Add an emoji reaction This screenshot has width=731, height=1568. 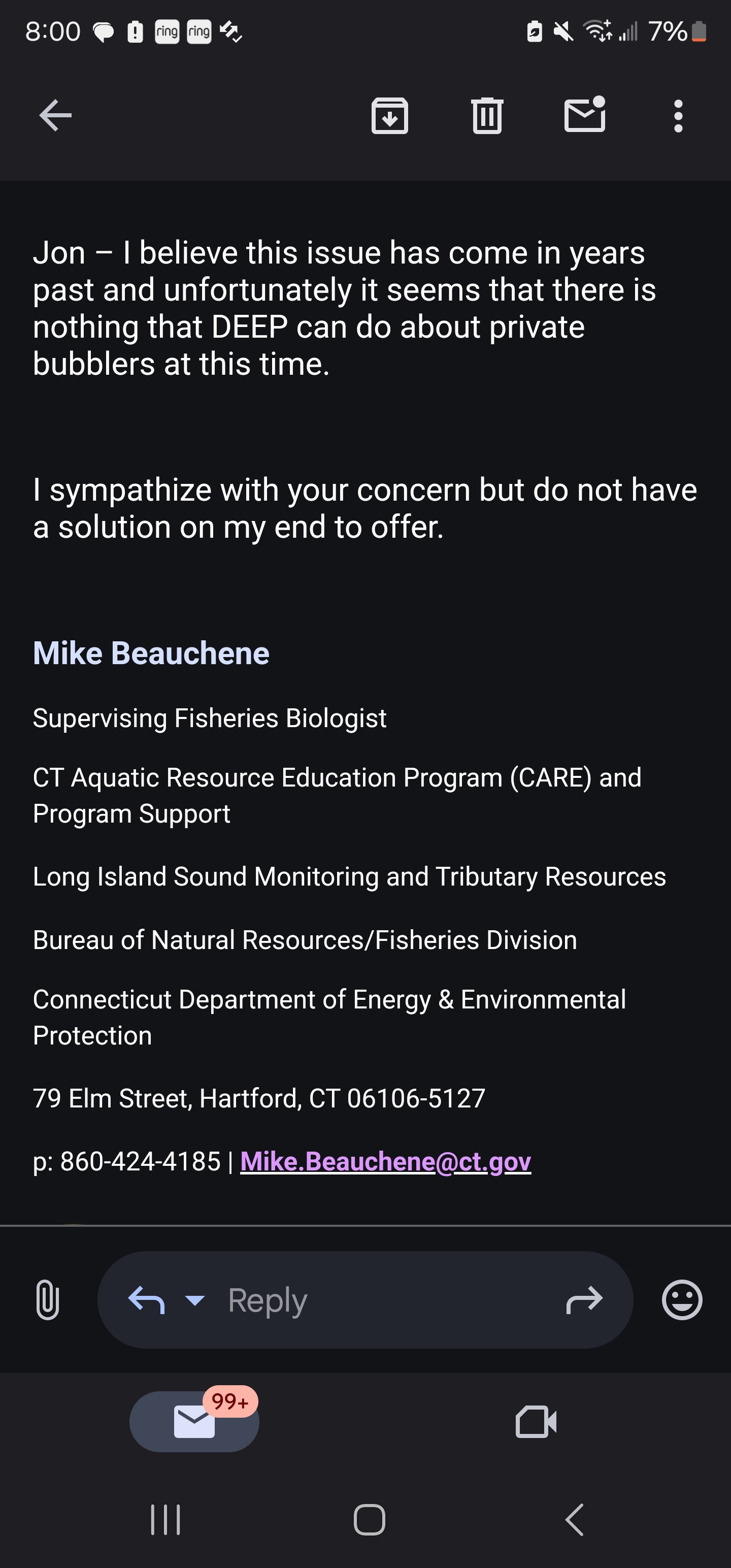682,1300
